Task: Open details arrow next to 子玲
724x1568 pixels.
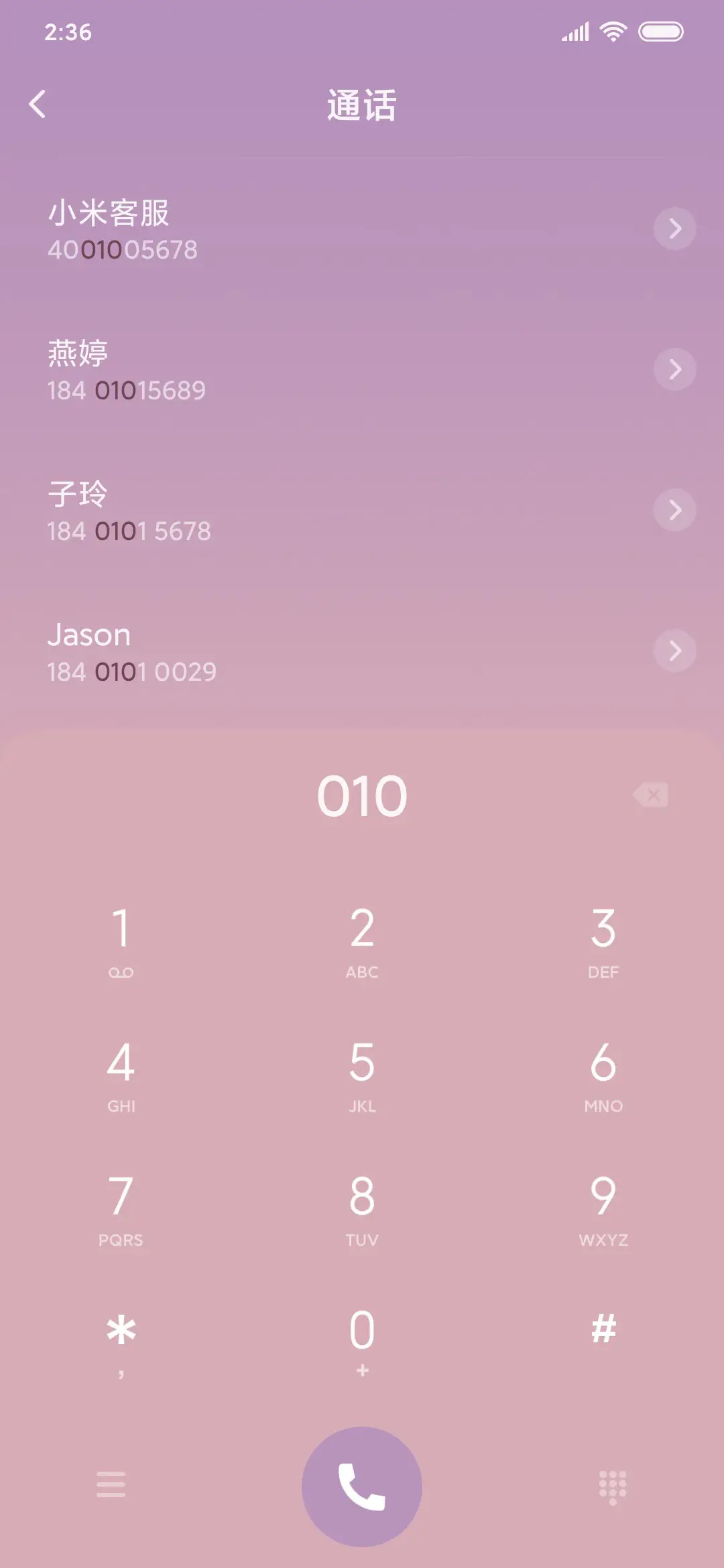Action: (x=674, y=510)
